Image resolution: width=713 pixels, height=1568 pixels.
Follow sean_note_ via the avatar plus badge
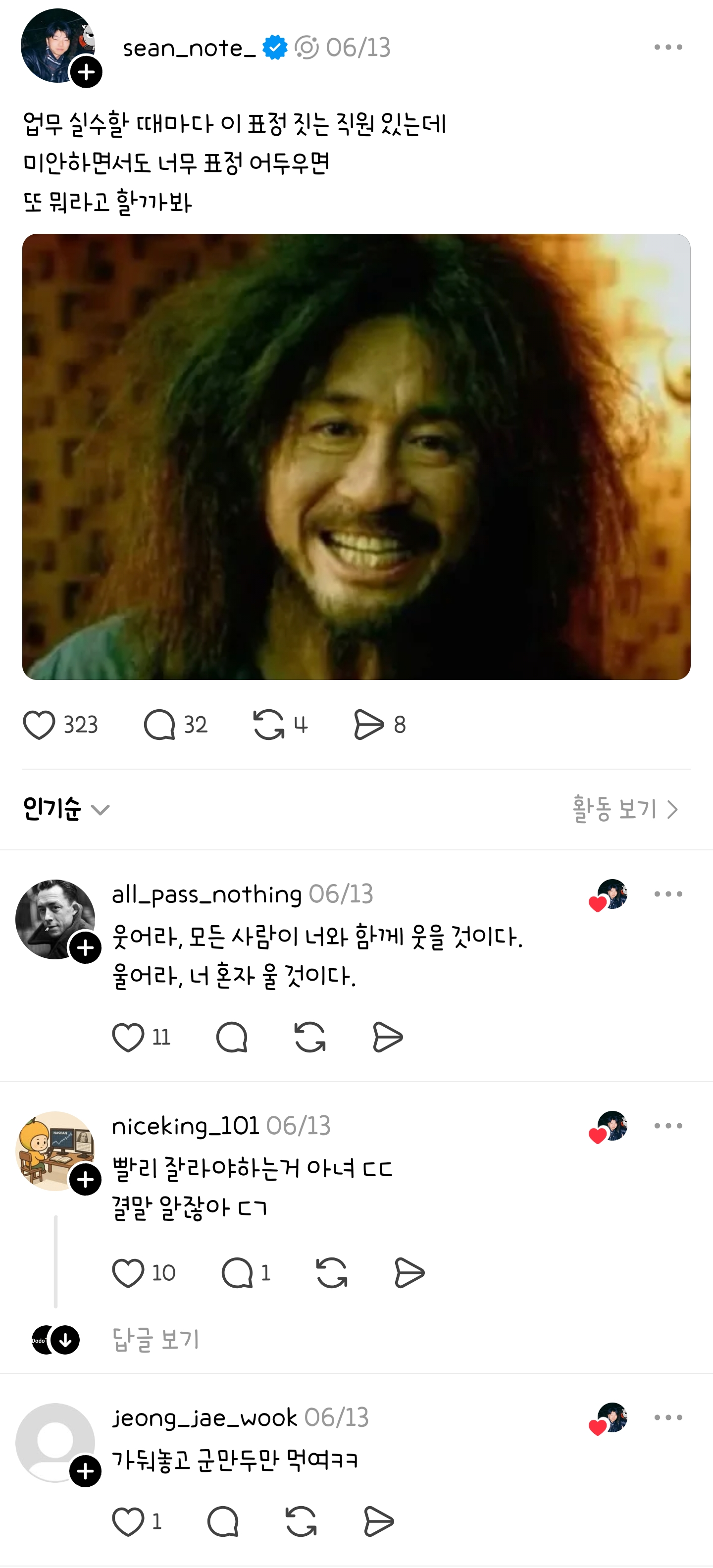(86, 72)
